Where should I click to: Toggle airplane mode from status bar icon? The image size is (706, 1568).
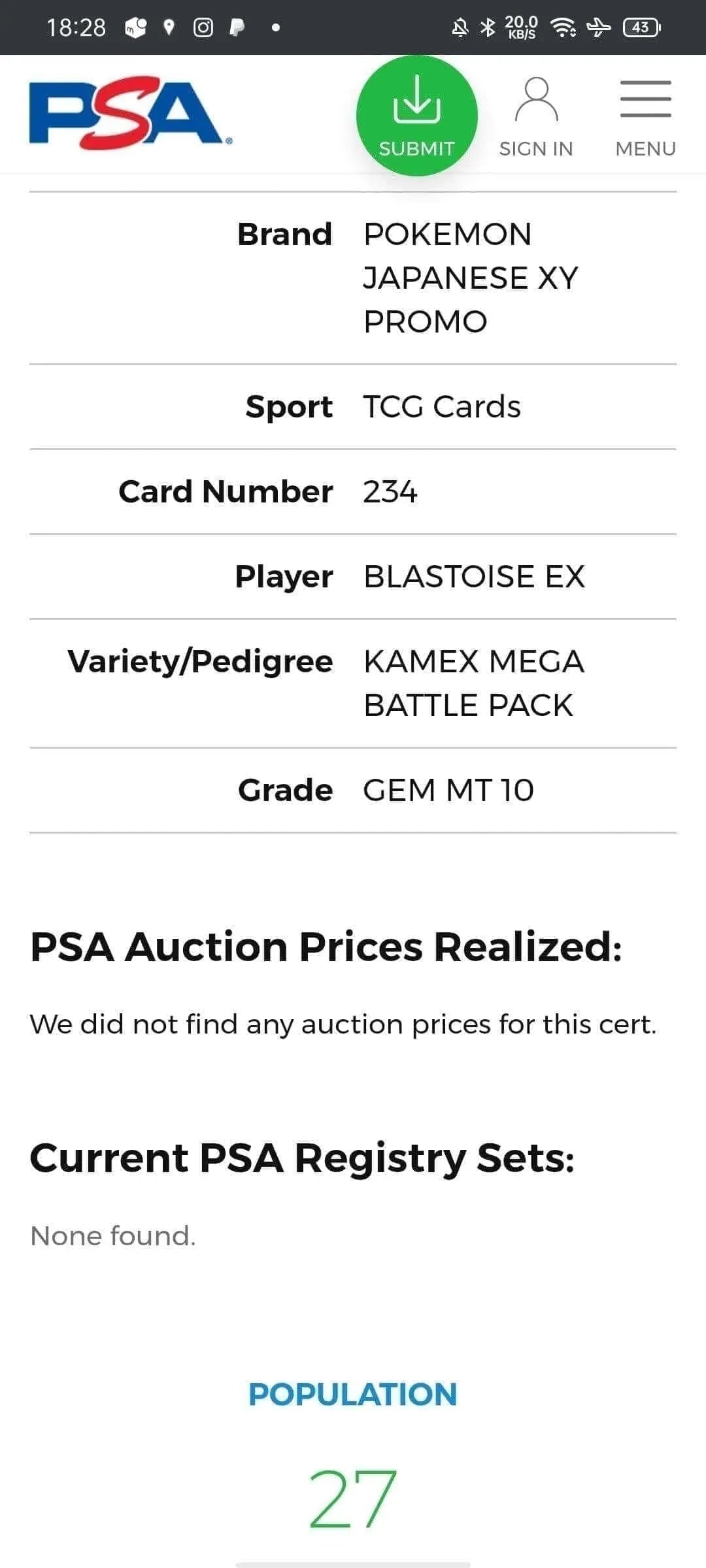point(598,26)
